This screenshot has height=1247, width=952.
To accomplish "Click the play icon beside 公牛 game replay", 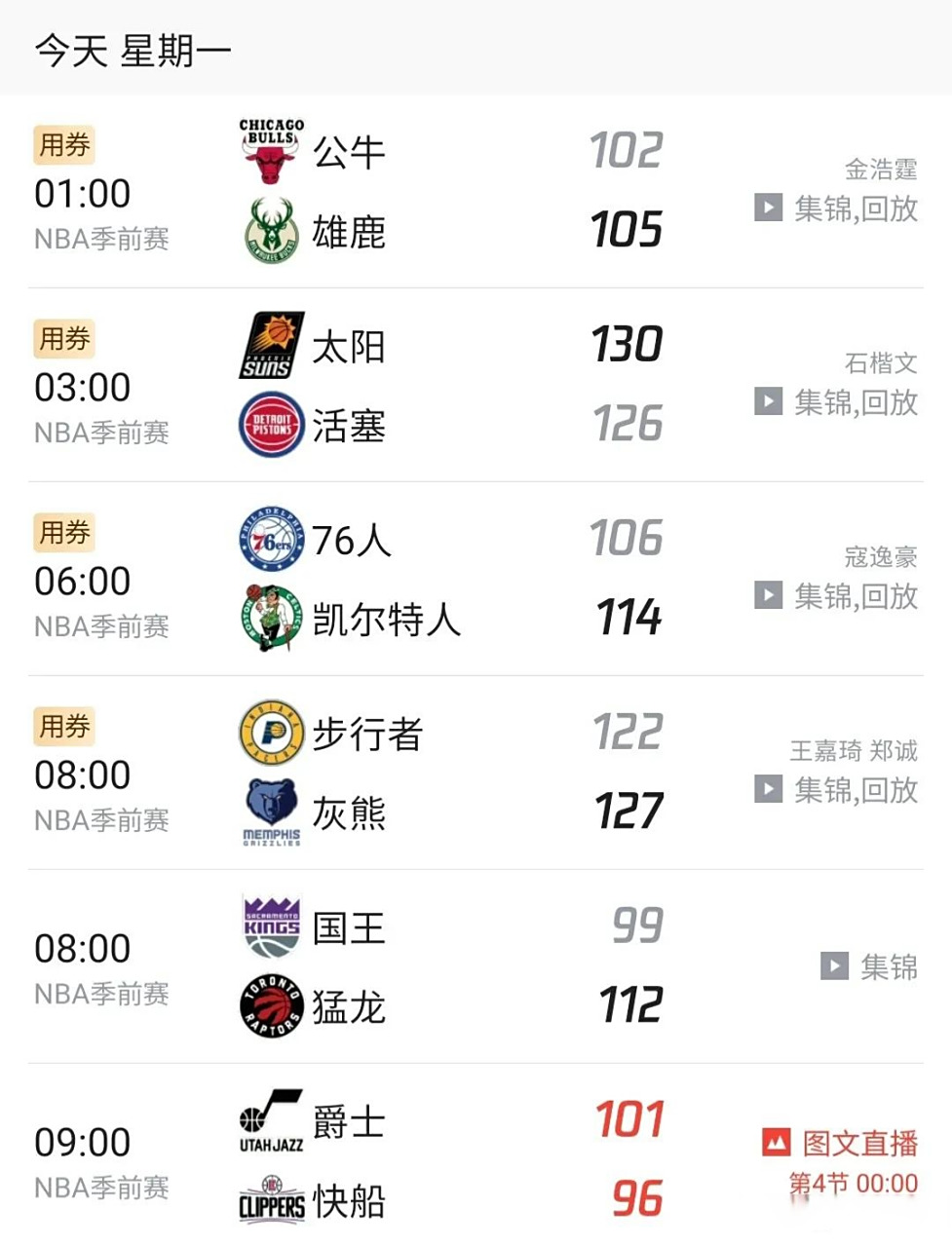I will click(x=770, y=208).
